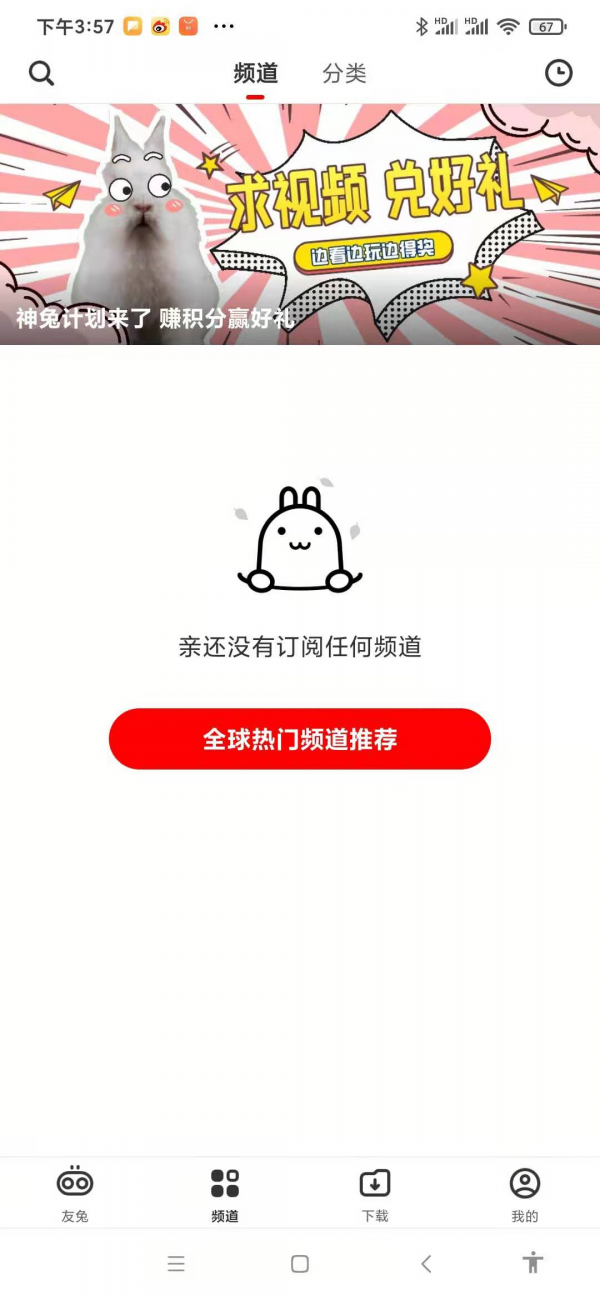Open the 神兔计划 promotional banner
The image size is (600, 1300).
(300, 225)
